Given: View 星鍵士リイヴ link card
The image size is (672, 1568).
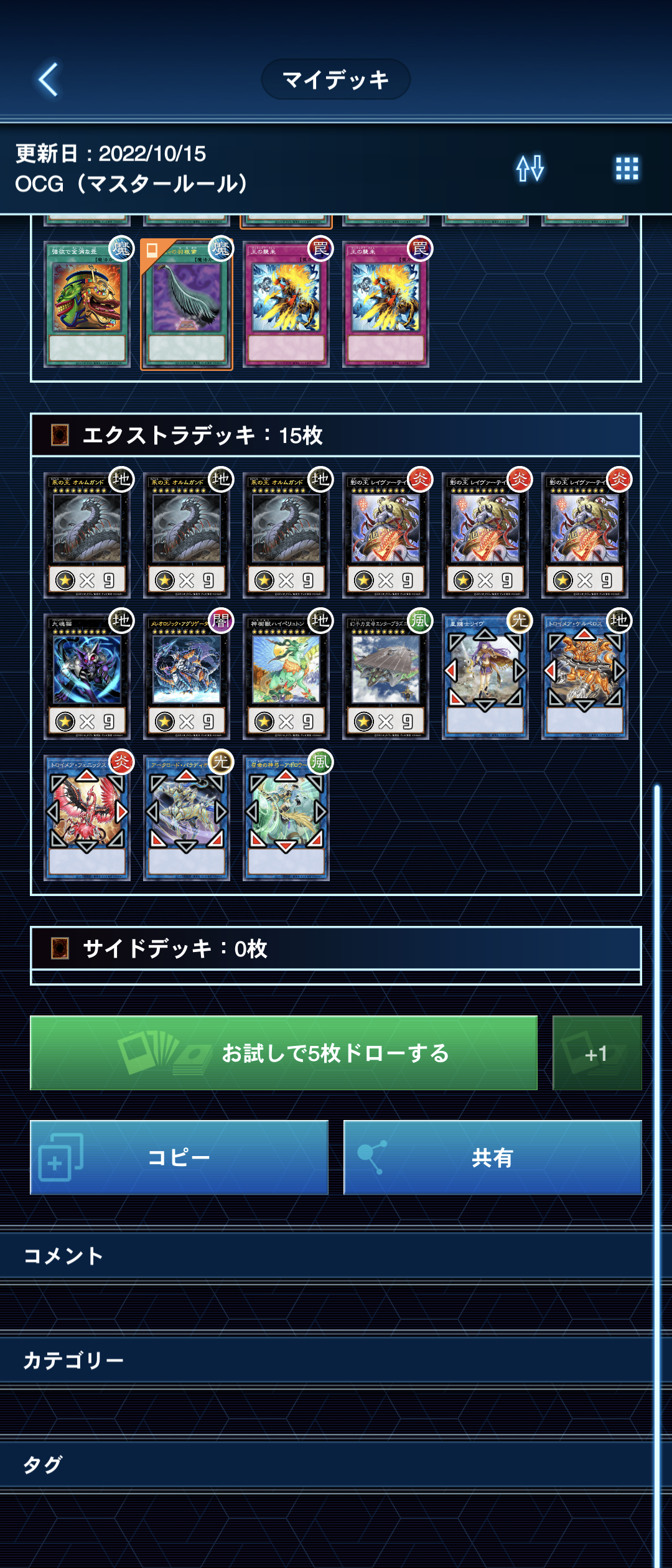Looking at the screenshot, I should (485, 676).
